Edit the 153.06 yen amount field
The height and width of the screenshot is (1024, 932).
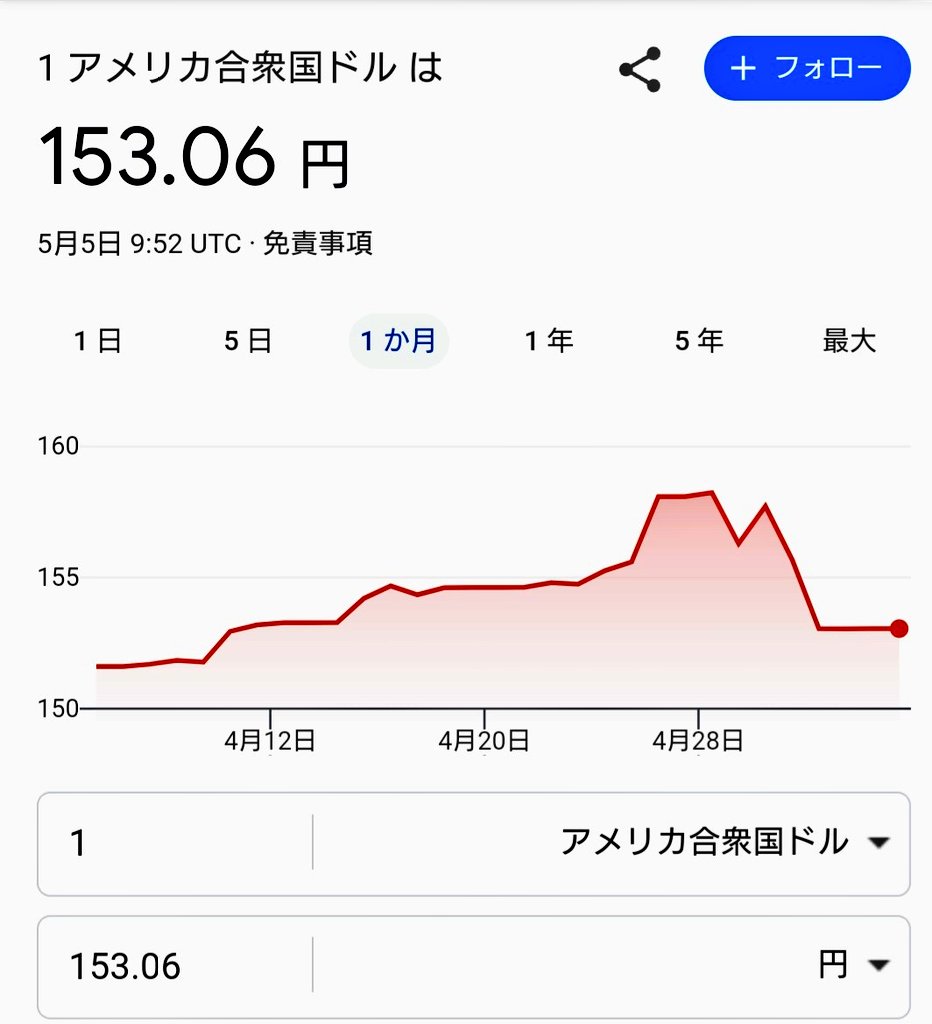(175, 966)
